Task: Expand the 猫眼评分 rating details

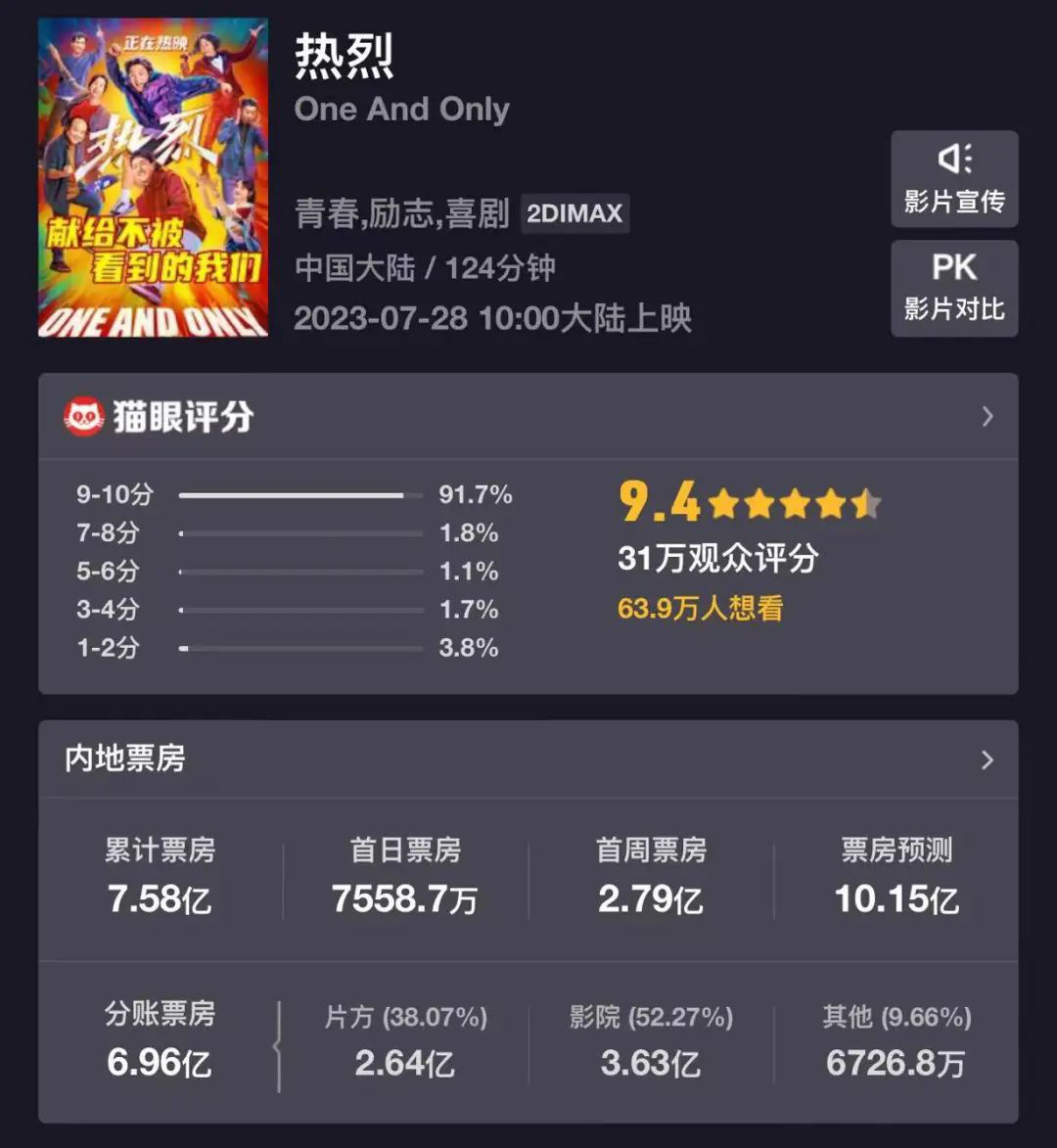Action: (x=987, y=417)
